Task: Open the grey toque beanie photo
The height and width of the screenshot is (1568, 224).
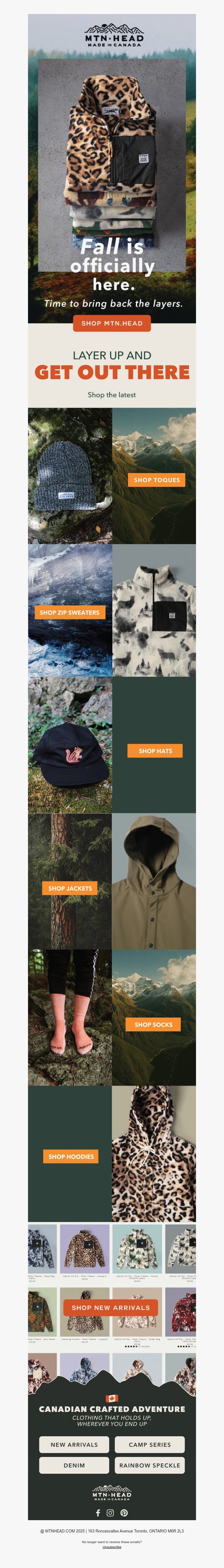Action: pos(70,475)
